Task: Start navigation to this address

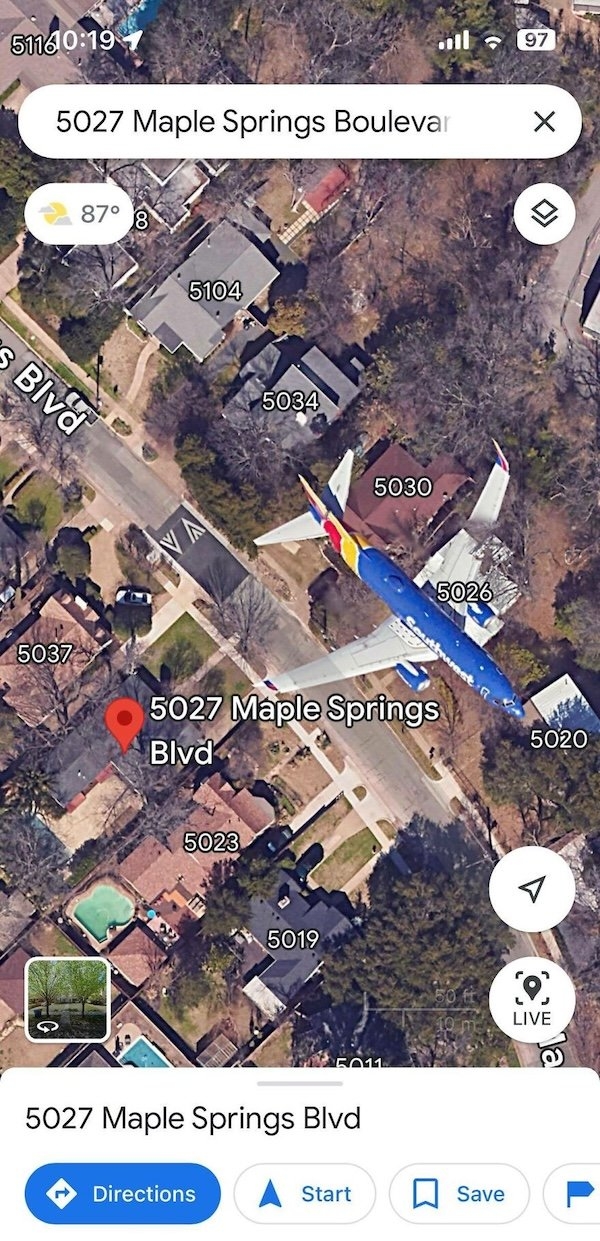Action: [305, 1193]
